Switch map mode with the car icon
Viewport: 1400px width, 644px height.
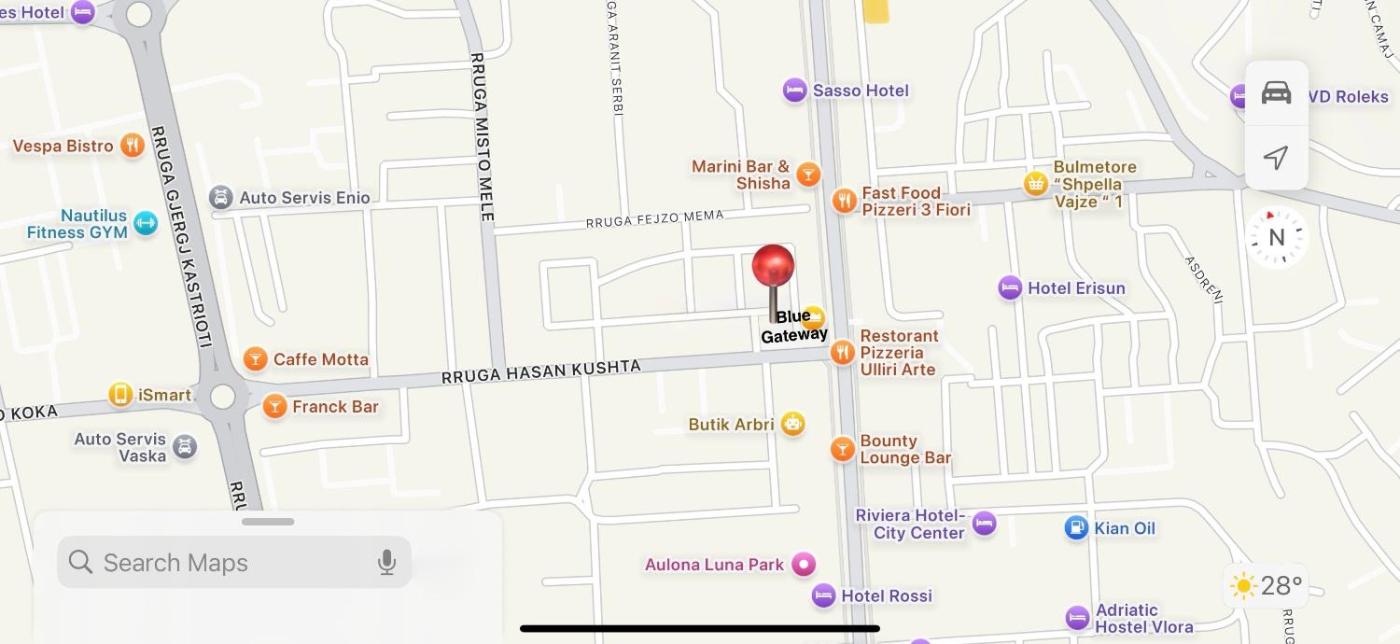point(1276,93)
